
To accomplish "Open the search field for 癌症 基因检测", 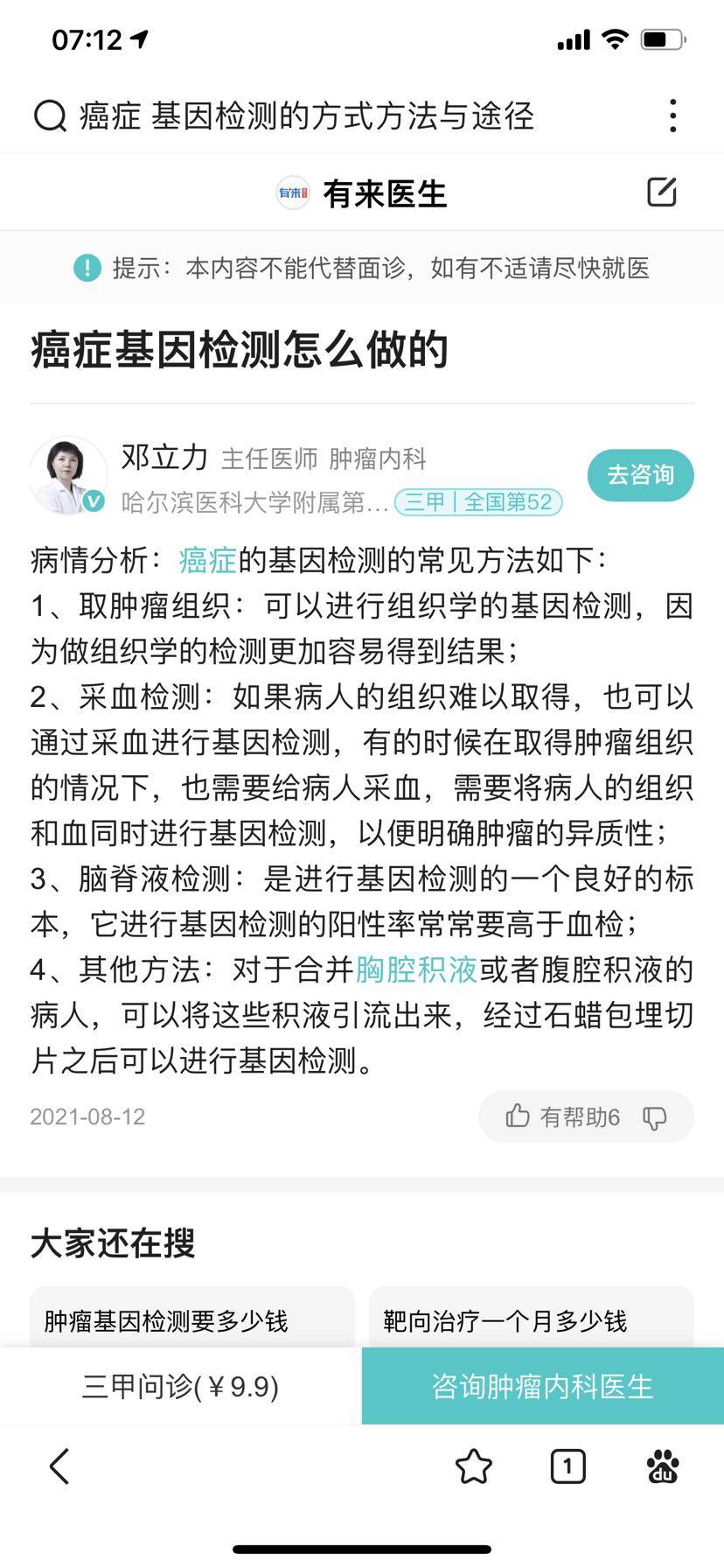I will [x=306, y=115].
